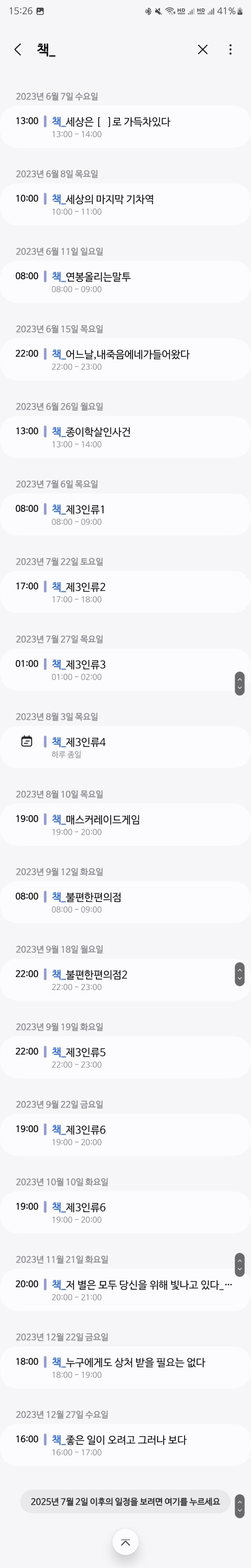View the event 책_어느날,내죽음에네가들어왔다
Viewport: 251px width, 1568px height.
[125, 360]
